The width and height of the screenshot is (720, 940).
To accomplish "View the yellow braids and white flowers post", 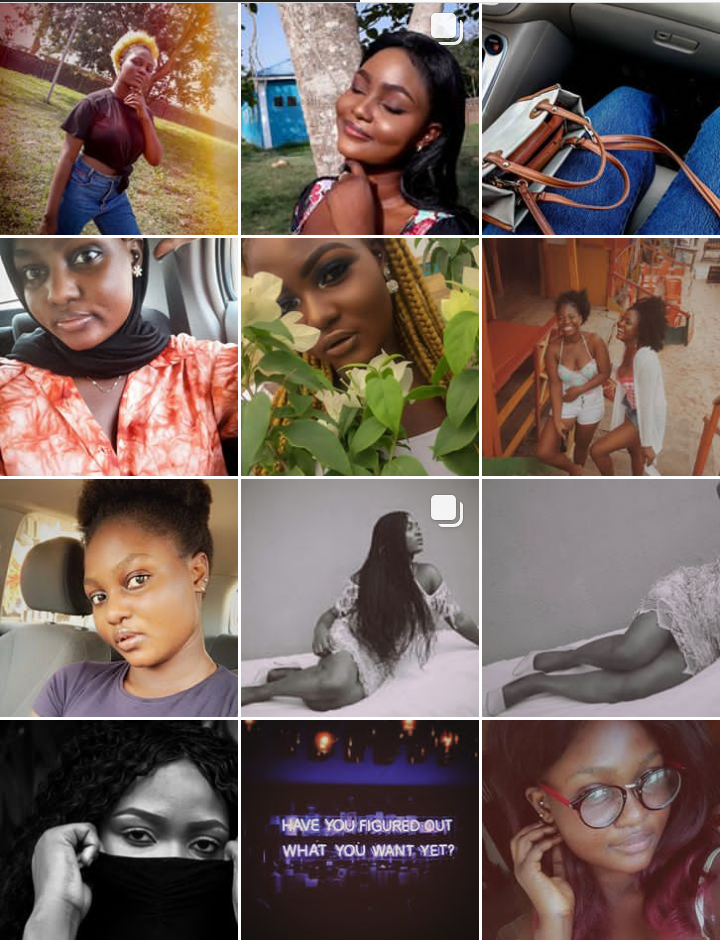I will (359, 356).
